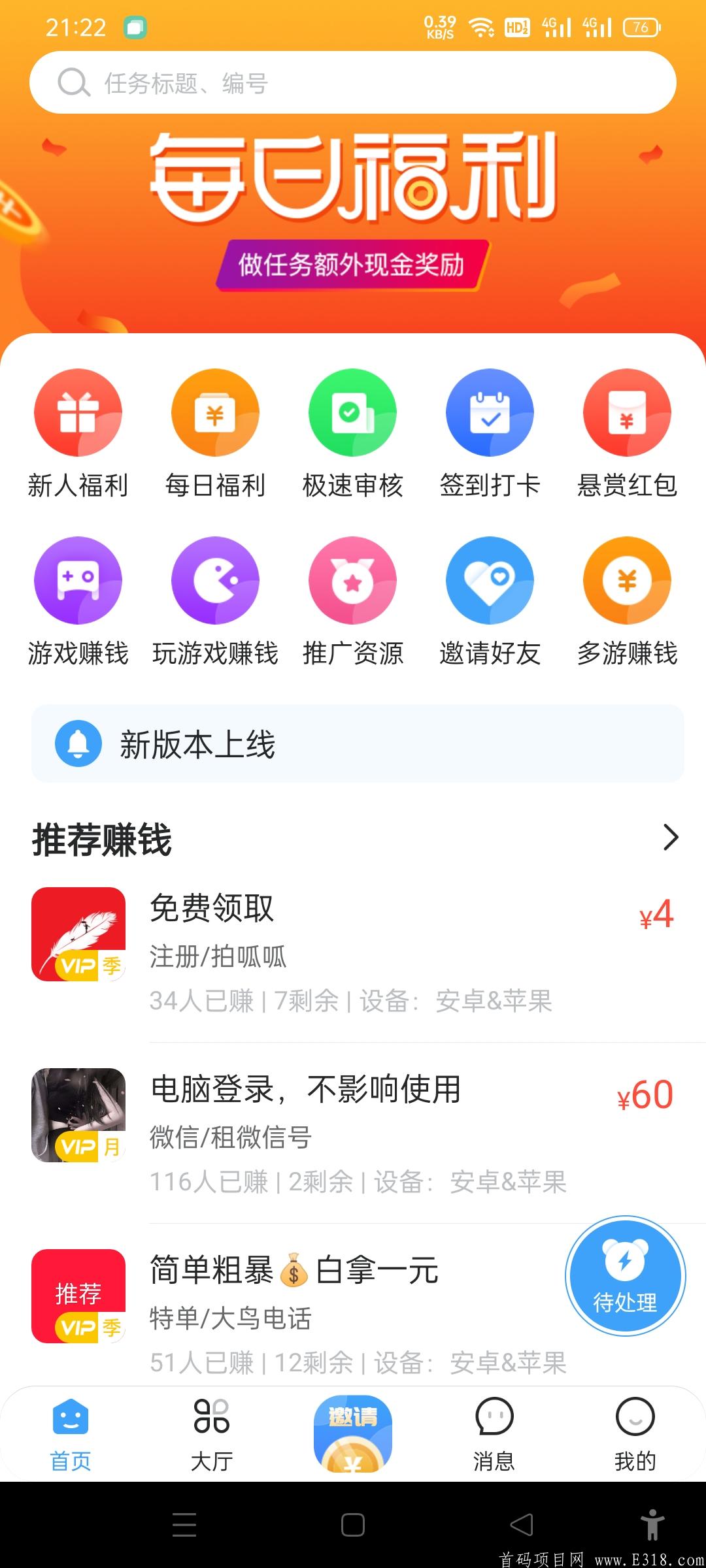Open 玩游戏赚钱 pac-man icon
Screen dimensions: 706x1568
coord(214,580)
